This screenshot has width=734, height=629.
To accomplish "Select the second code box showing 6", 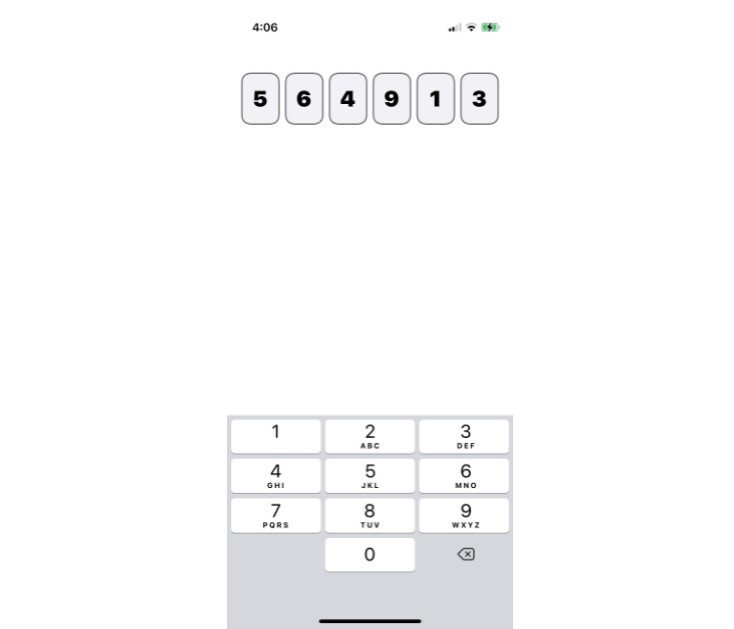I will coord(304,99).
